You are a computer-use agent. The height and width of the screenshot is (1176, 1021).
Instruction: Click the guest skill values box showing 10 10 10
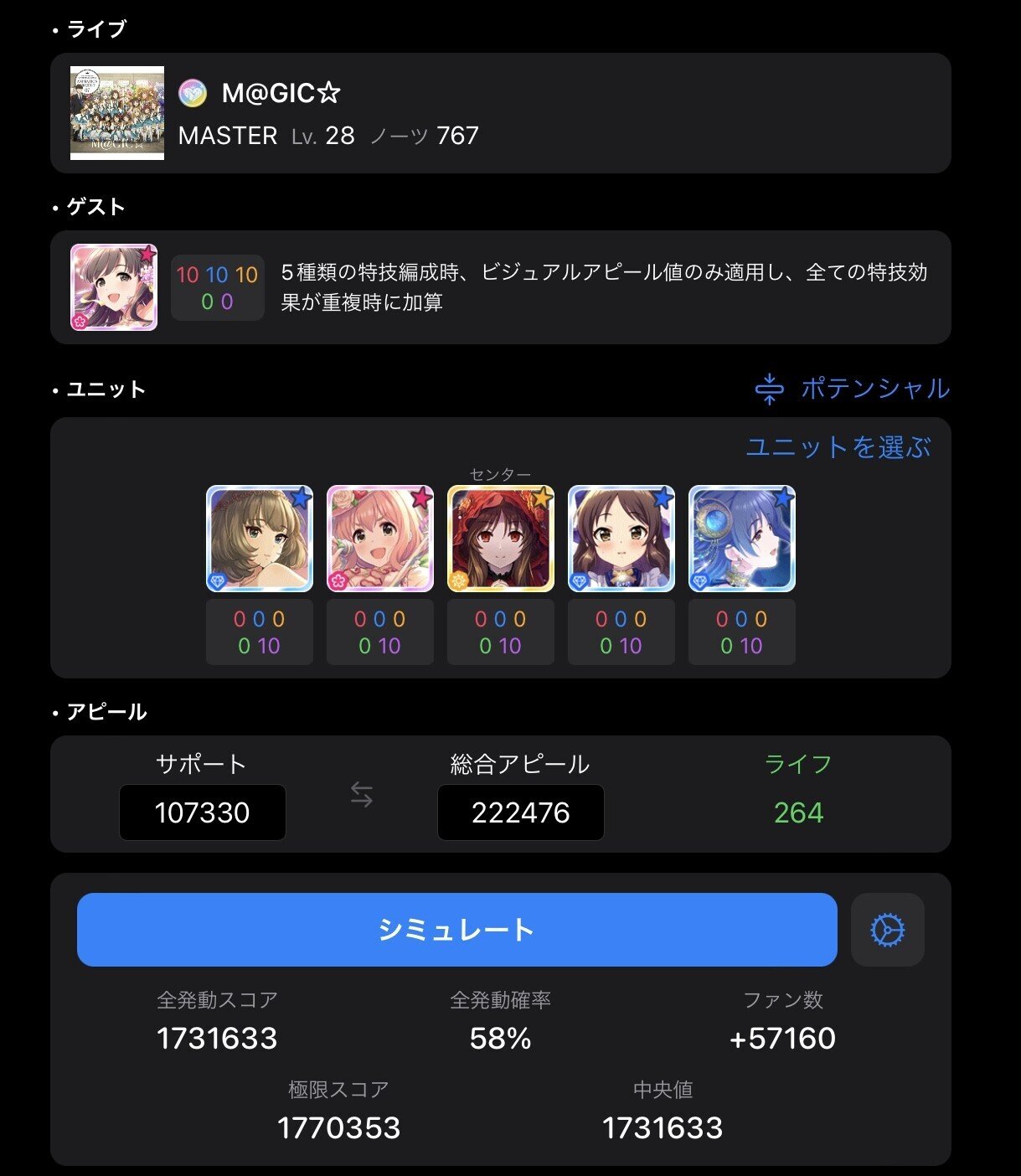[217, 287]
